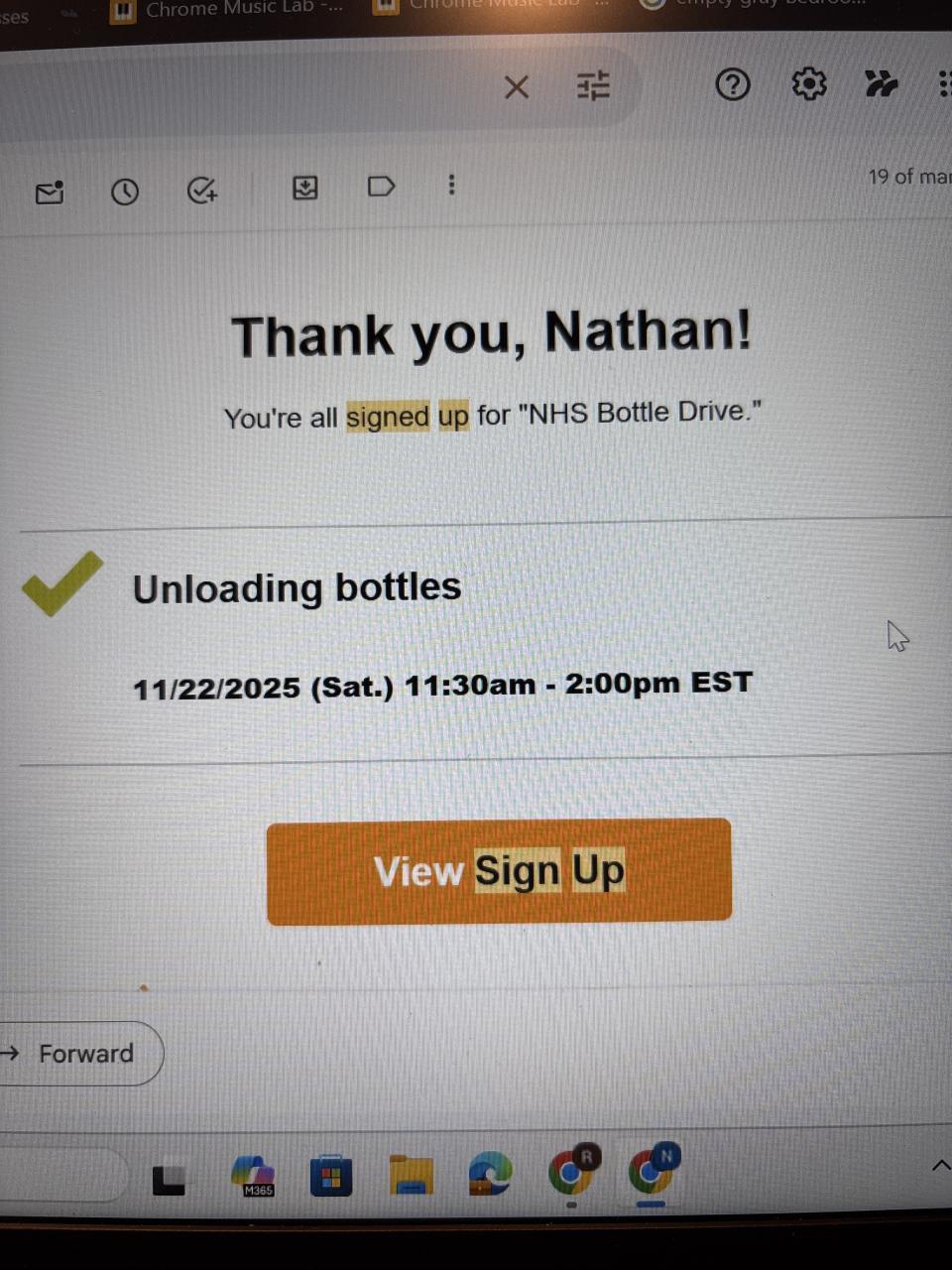Open Microsoft Store from the taskbar

[331, 1177]
